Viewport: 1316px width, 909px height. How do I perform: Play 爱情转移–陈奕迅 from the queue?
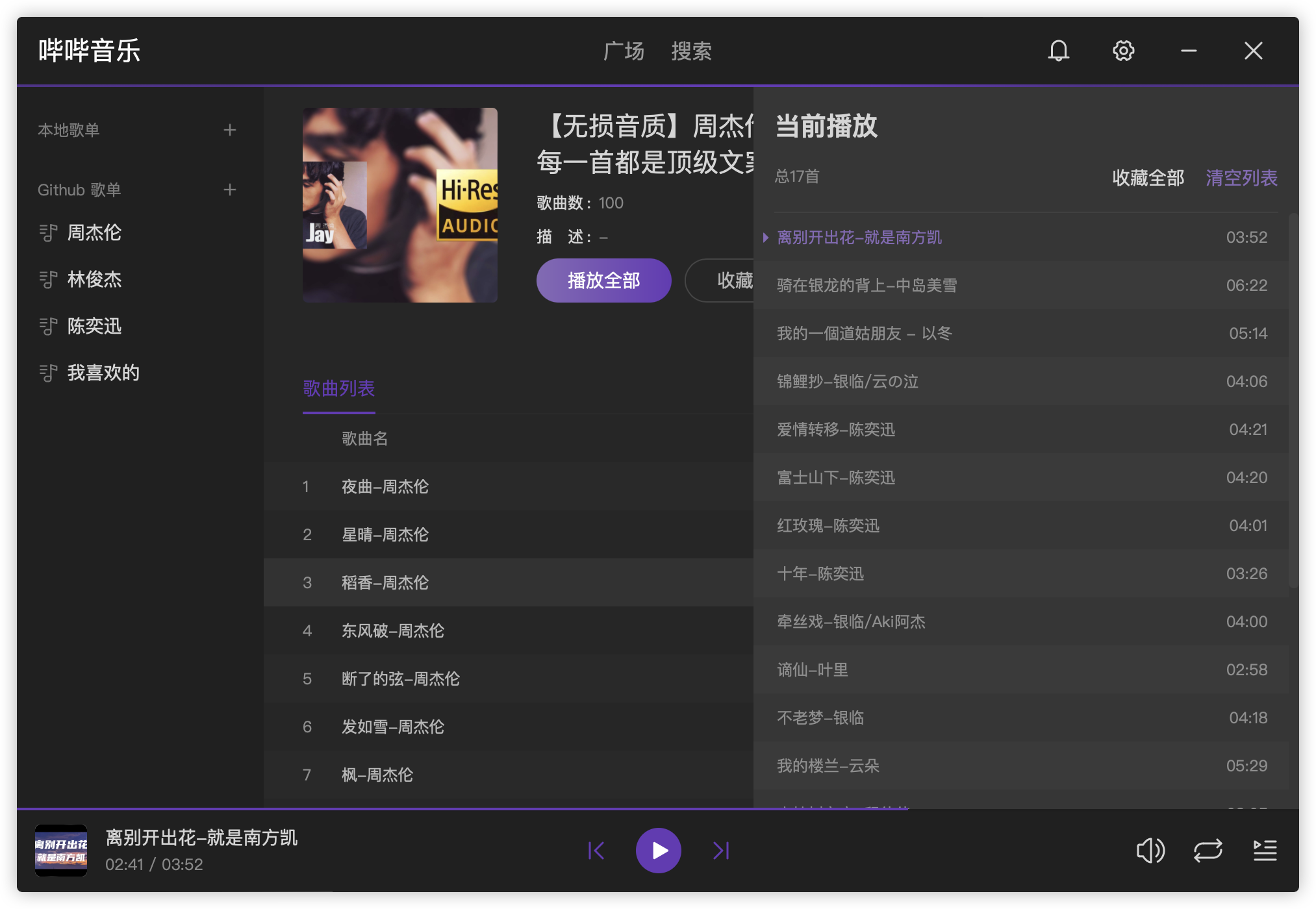(836, 429)
